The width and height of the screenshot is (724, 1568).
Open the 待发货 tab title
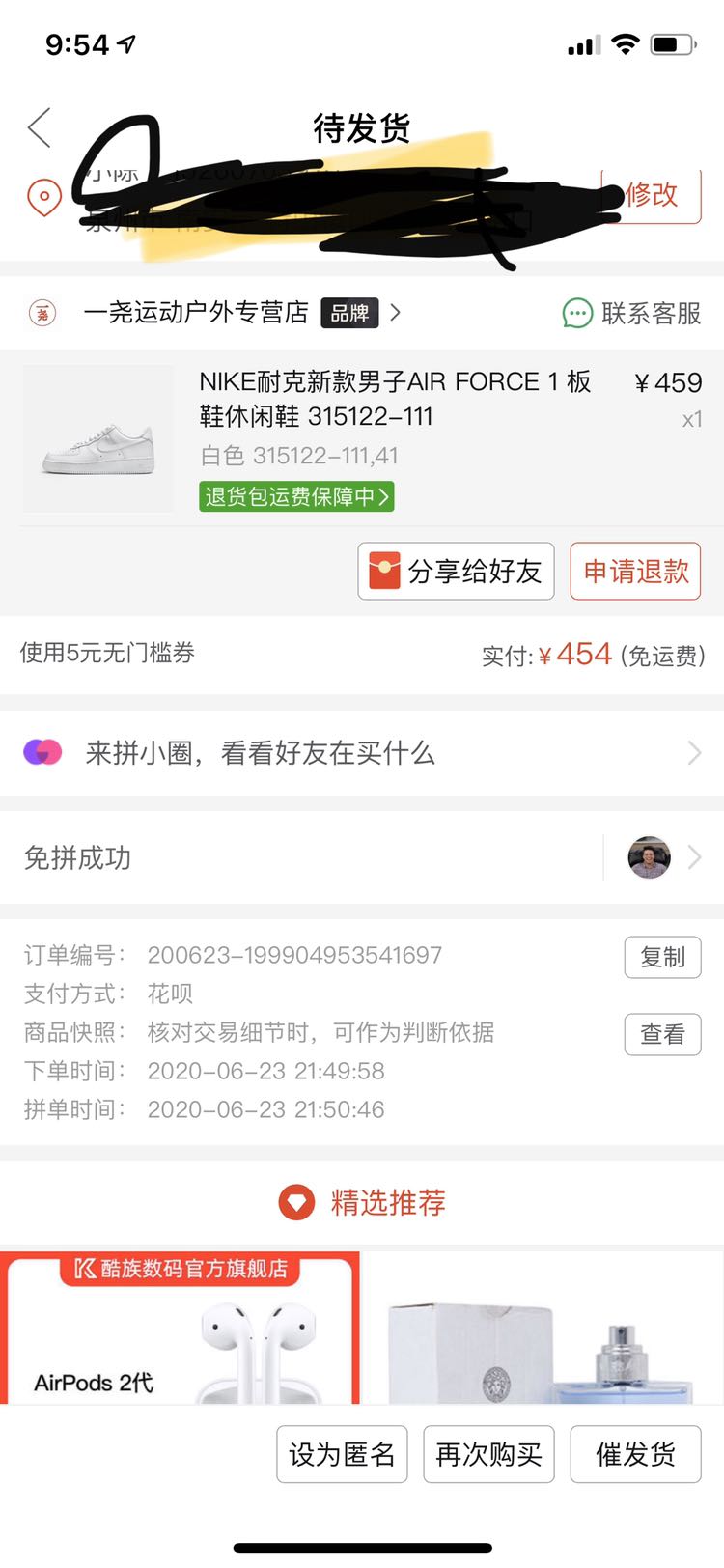[361, 129]
